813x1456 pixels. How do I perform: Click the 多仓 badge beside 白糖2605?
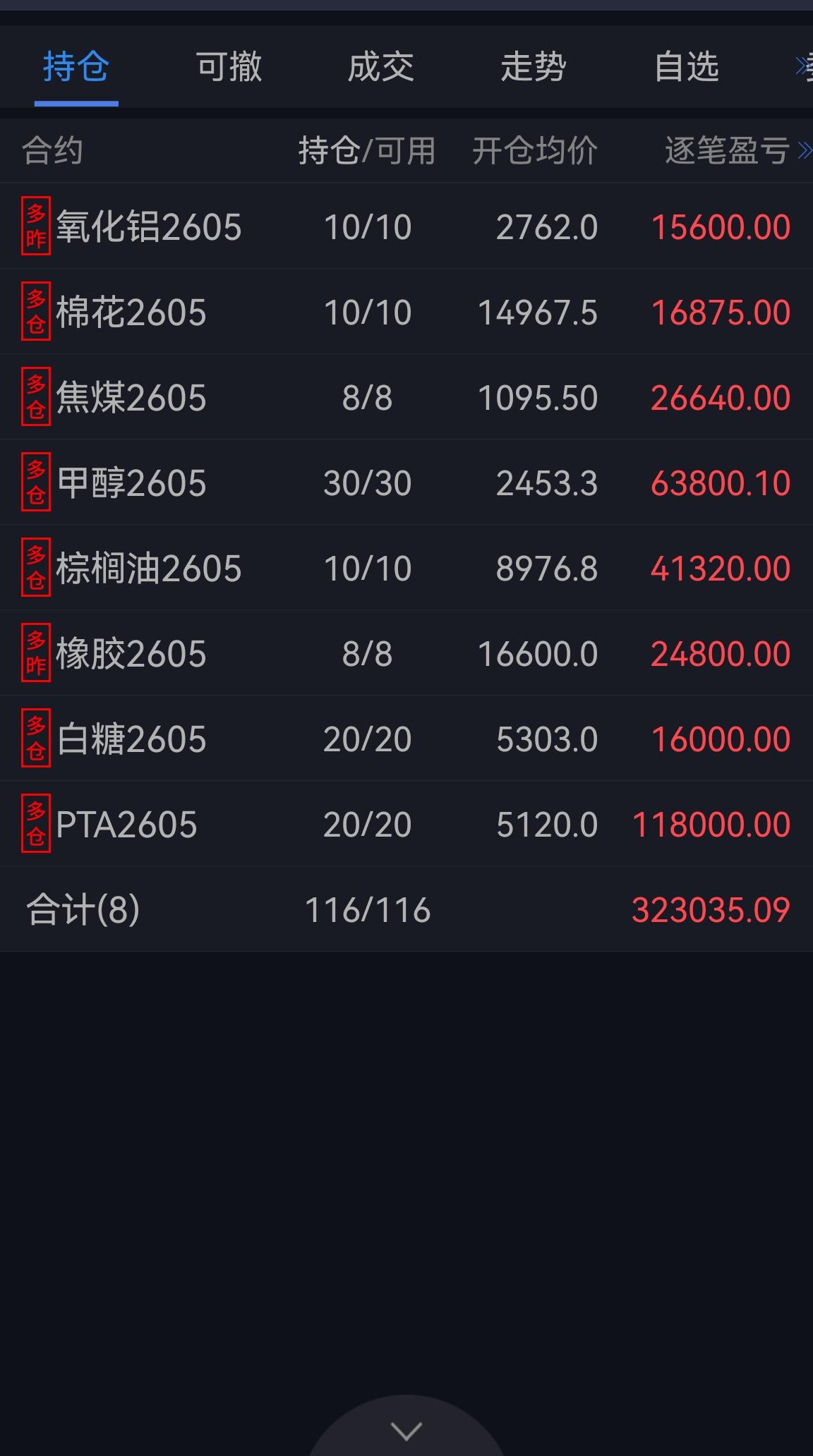[x=37, y=738]
